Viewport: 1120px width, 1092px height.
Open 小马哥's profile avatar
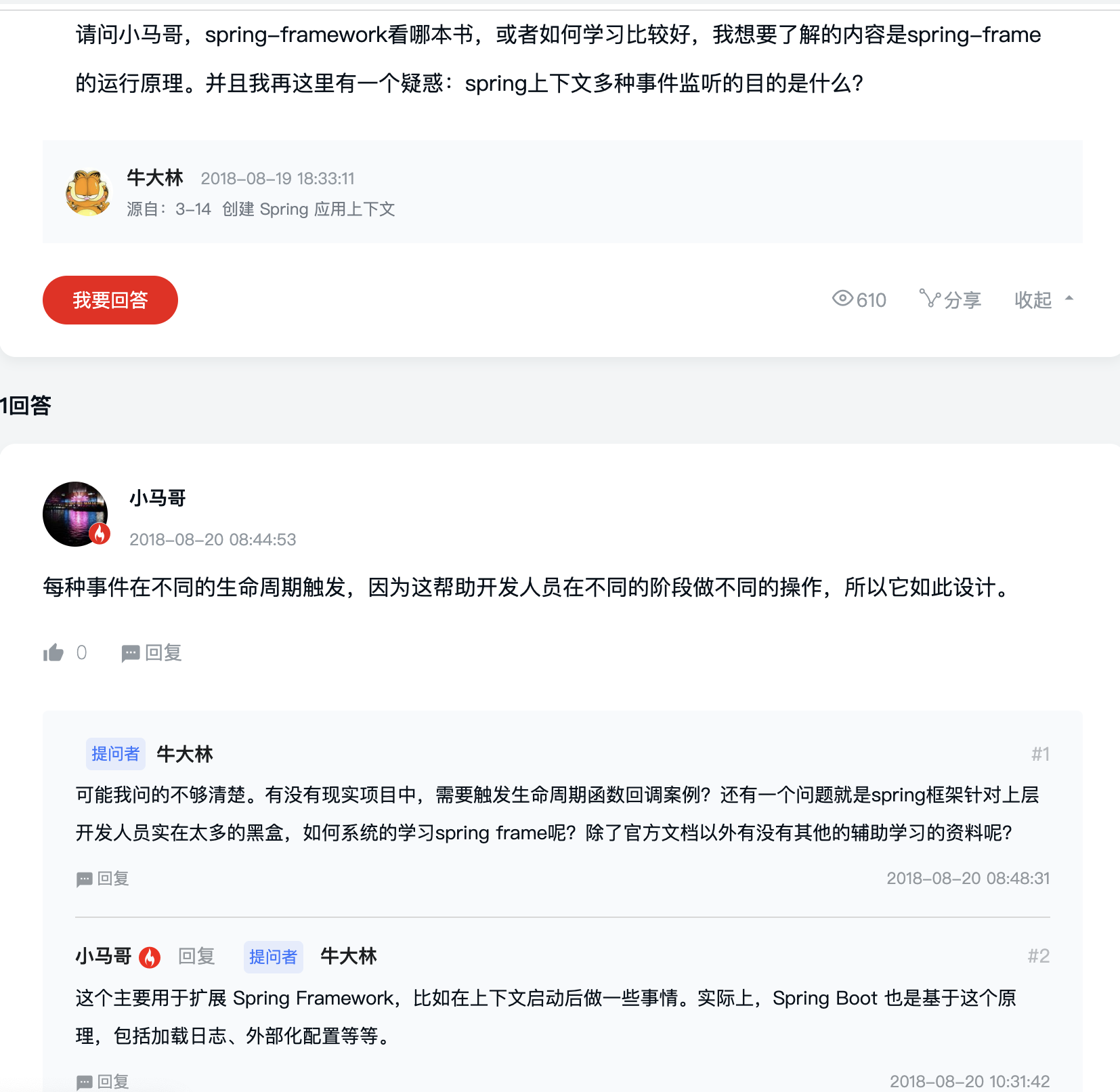coord(75,514)
